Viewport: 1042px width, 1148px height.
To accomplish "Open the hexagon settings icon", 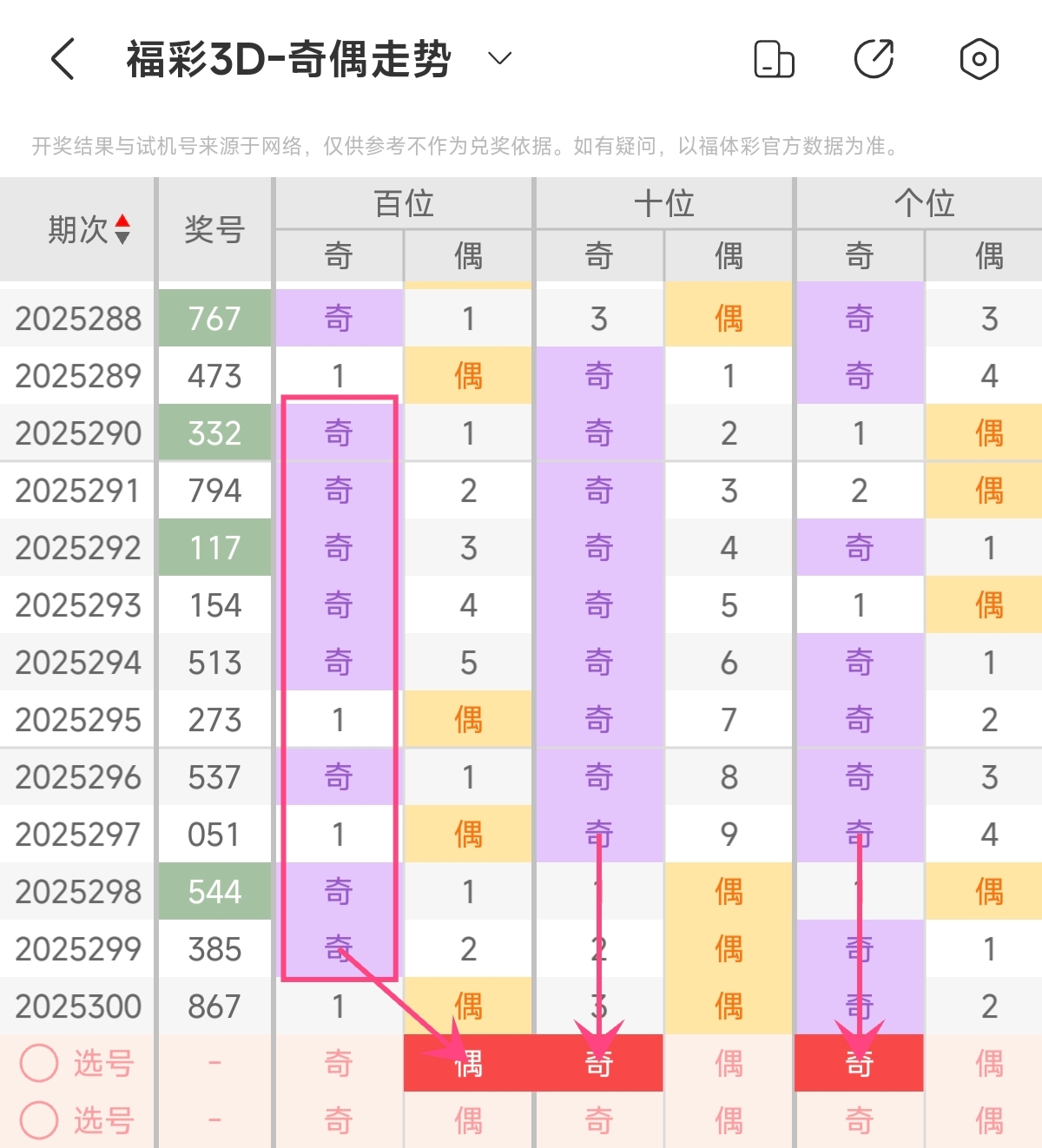I will pyautogui.click(x=979, y=59).
